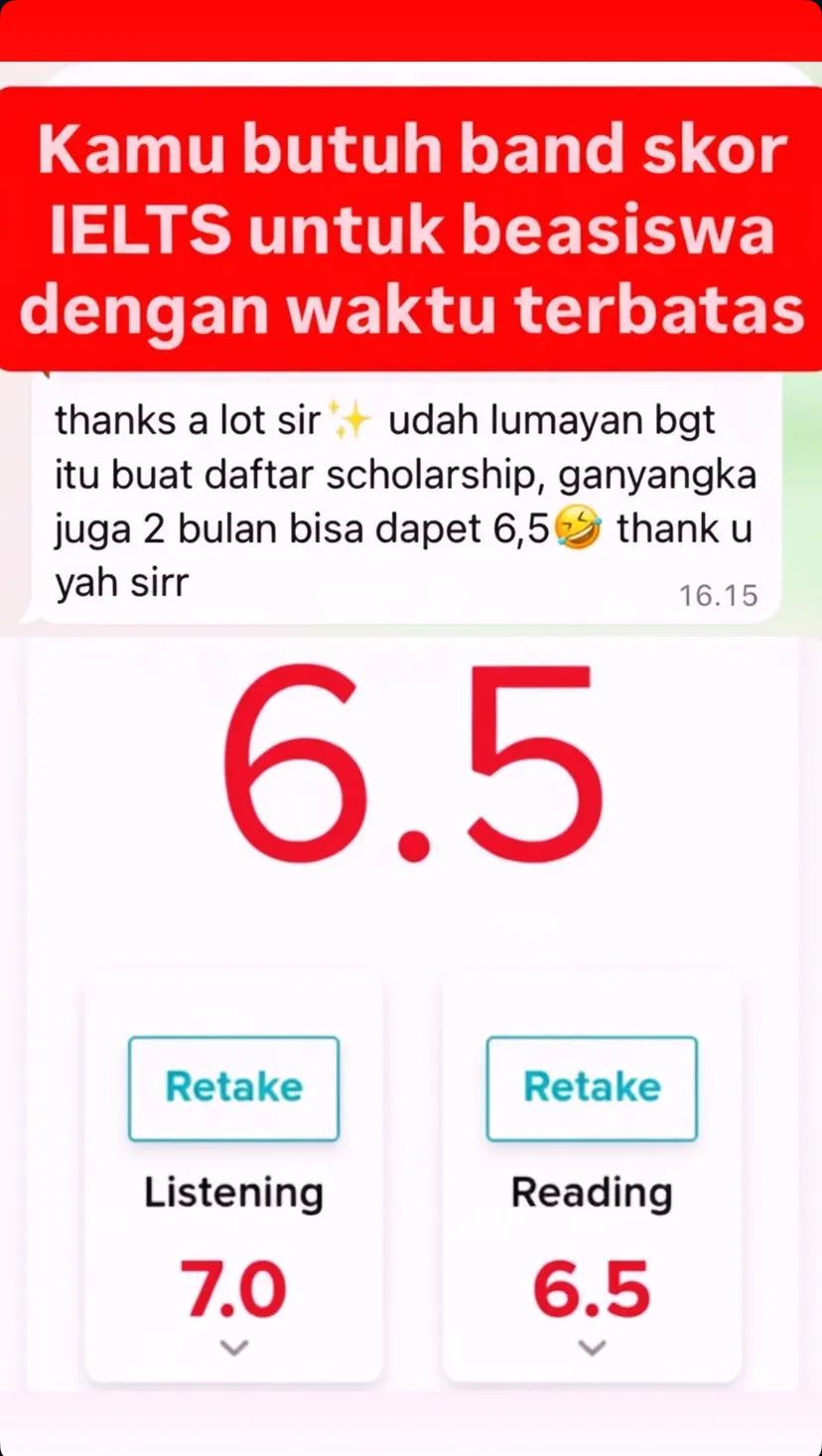Select the Reading section label
Viewport: 822px width, 1456px height.
coord(591,1192)
